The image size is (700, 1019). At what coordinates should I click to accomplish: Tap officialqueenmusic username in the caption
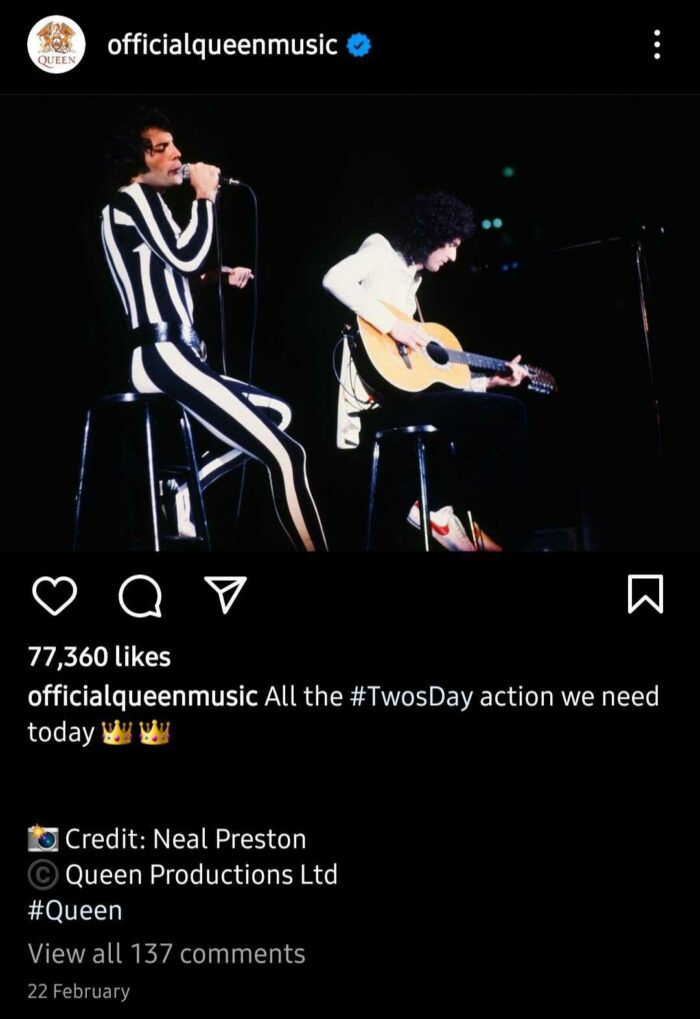(142, 696)
